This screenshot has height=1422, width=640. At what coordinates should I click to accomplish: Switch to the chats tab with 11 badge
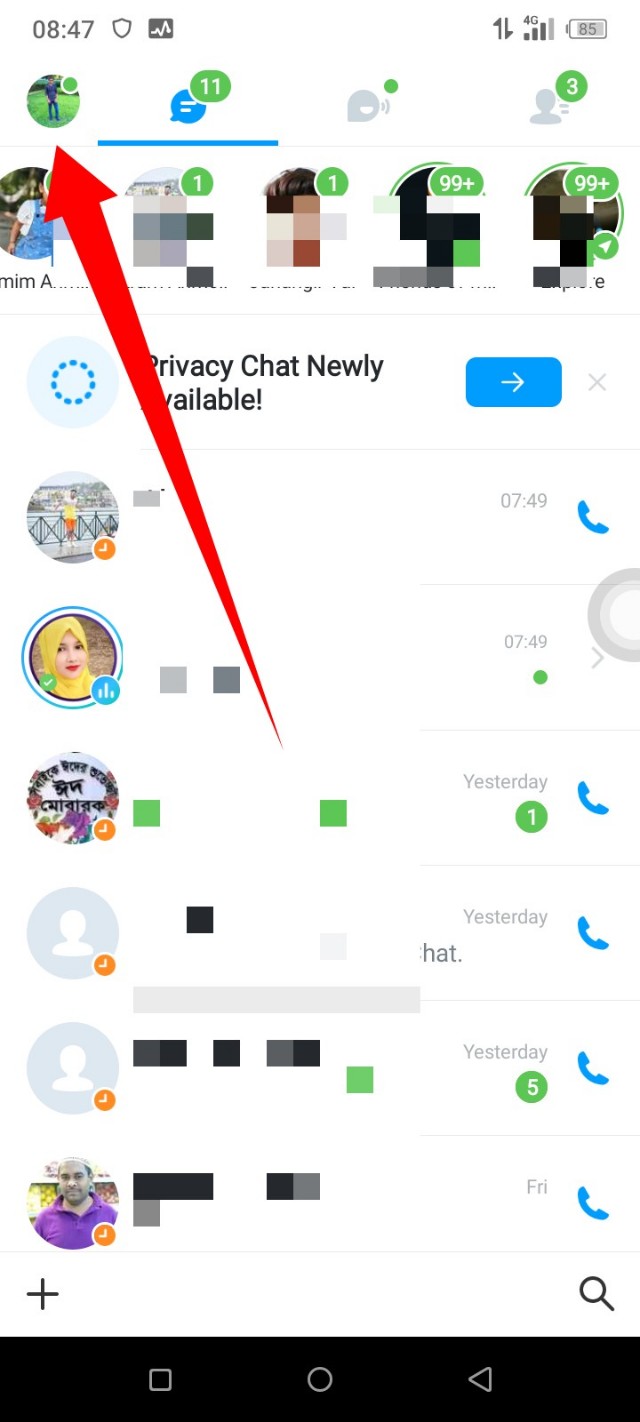coord(188,105)
